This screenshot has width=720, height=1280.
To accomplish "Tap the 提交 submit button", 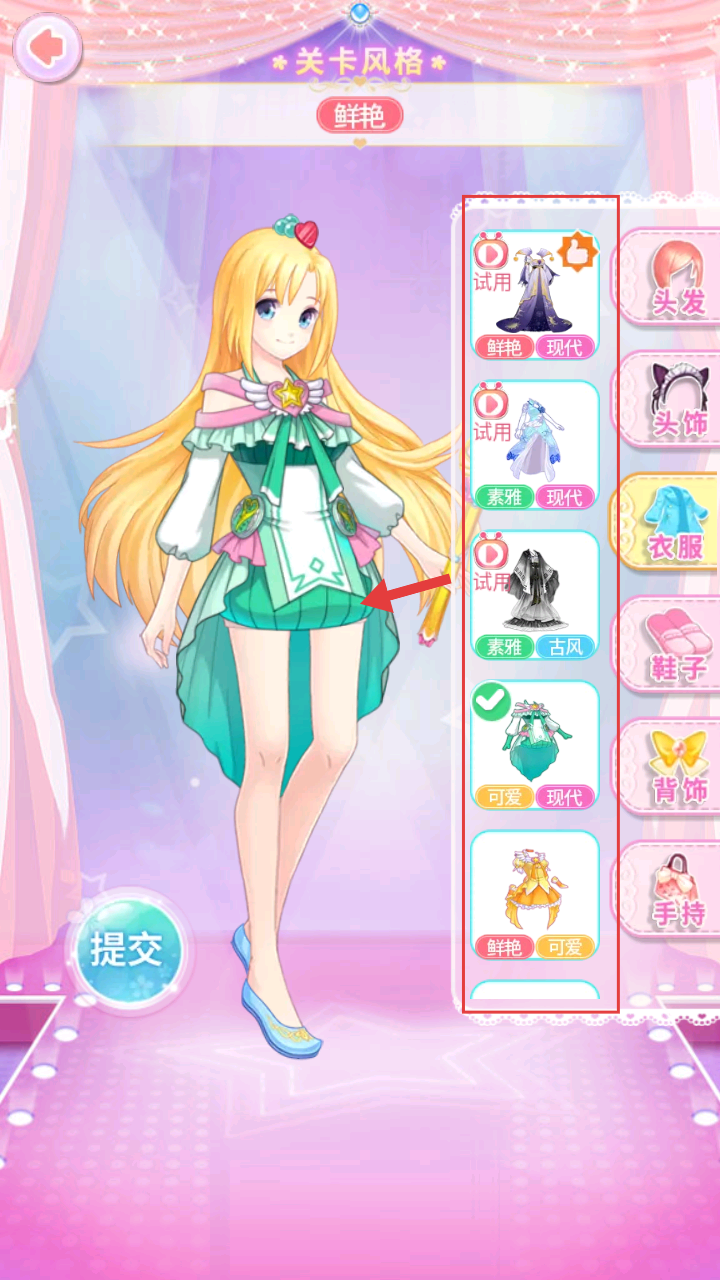I will tap(127, 949).
